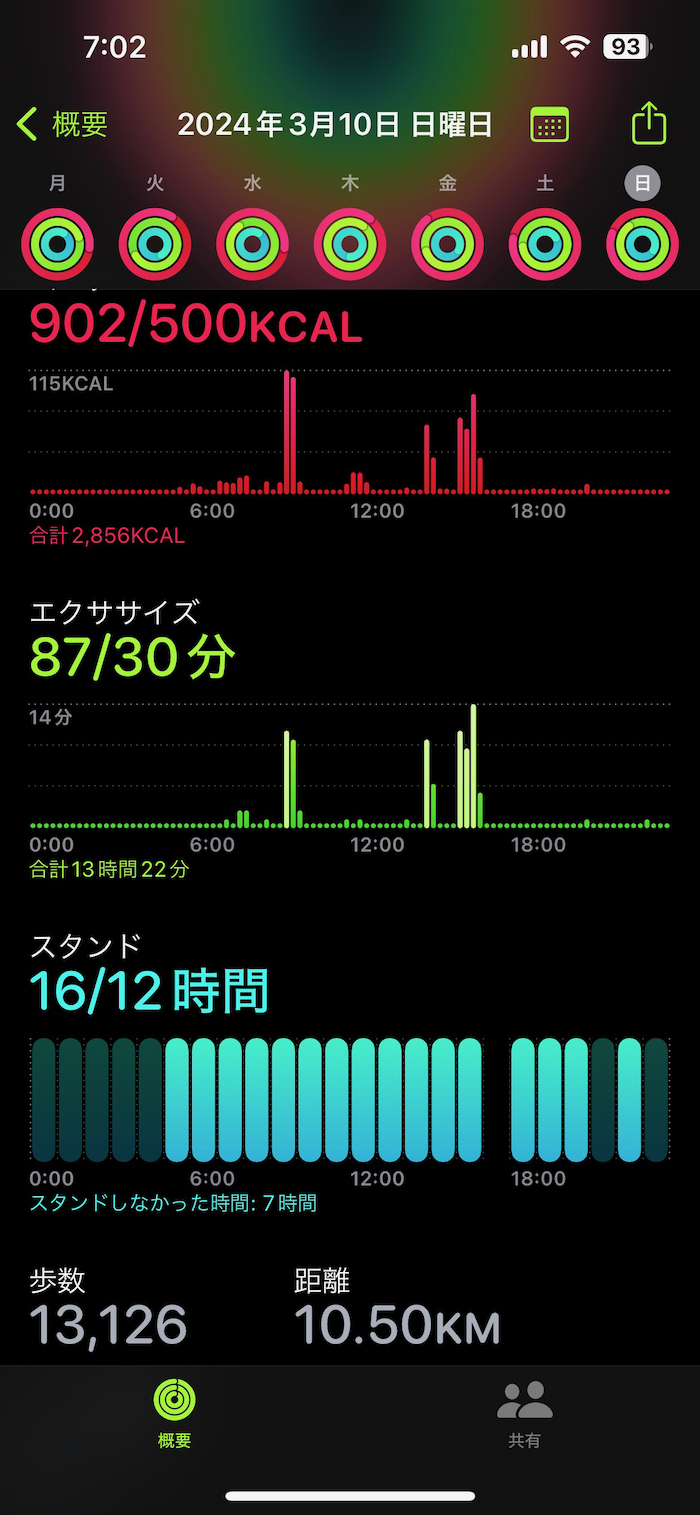Switch to the 概要 tab
Image resolution: width=700 pixels, height=1515 pixels.
tap(174, 1413)
